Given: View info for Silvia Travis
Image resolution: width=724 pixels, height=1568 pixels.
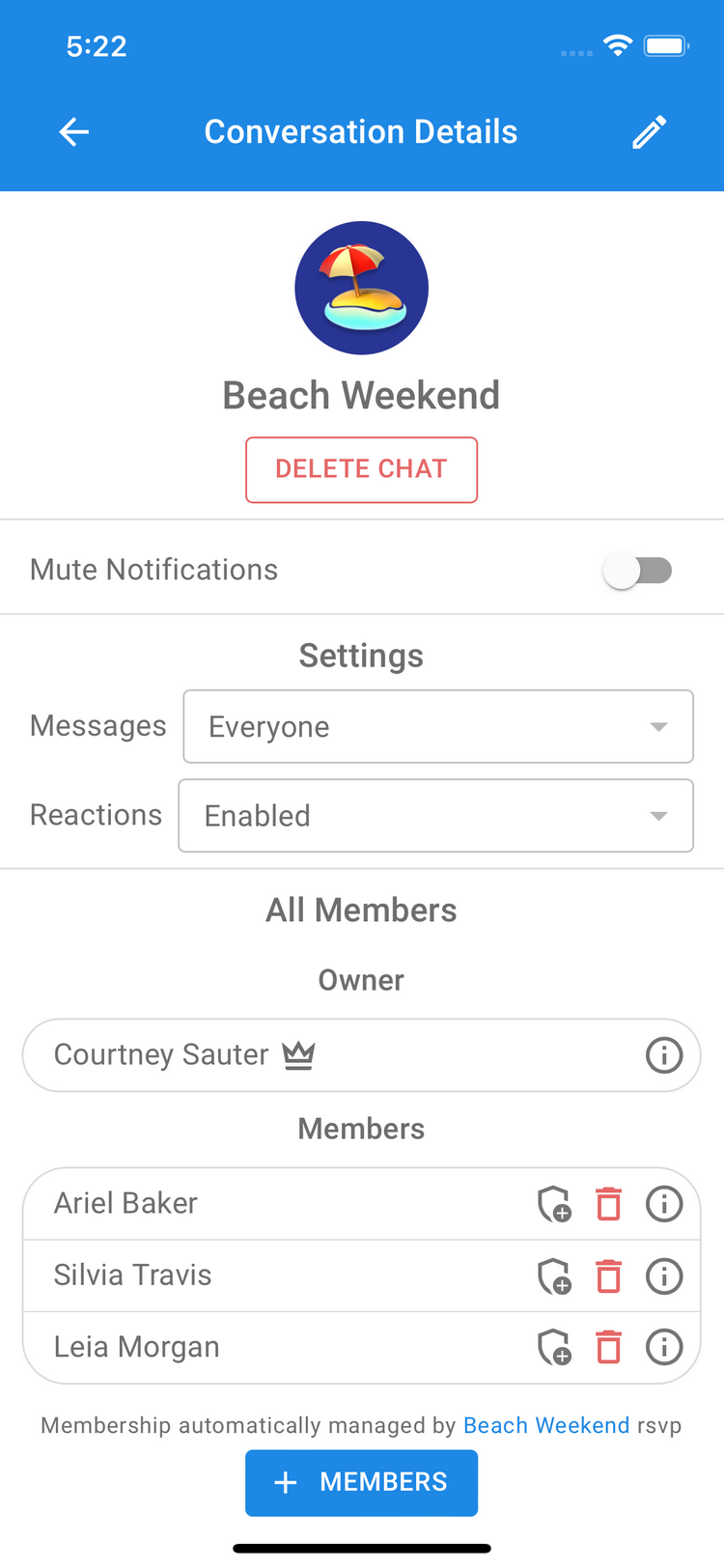Looking at the screenshot, I should click(x=664, y=1276).
